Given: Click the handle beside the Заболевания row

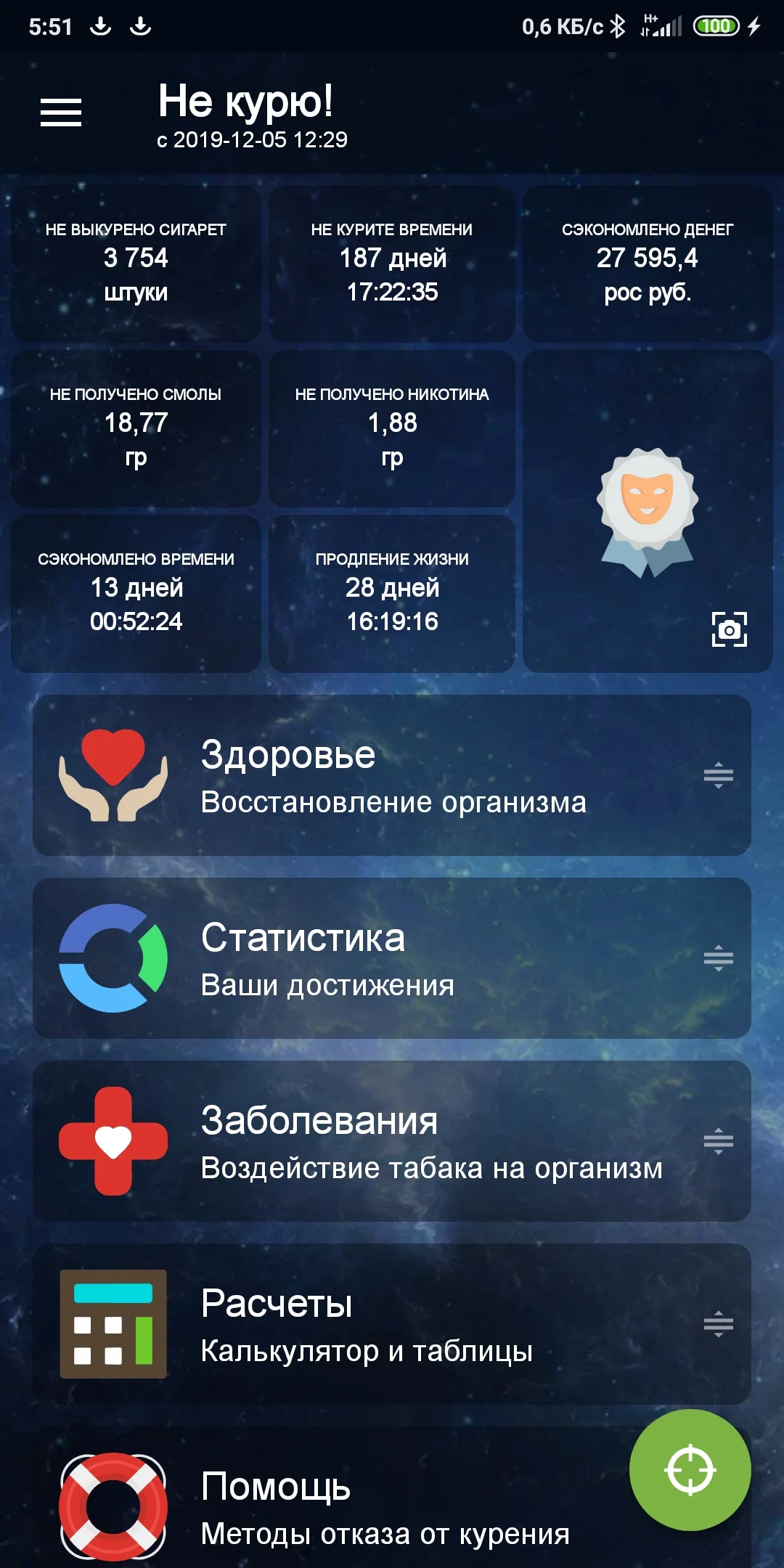Looking at the screenshot, I should (x=718, y=1141).
